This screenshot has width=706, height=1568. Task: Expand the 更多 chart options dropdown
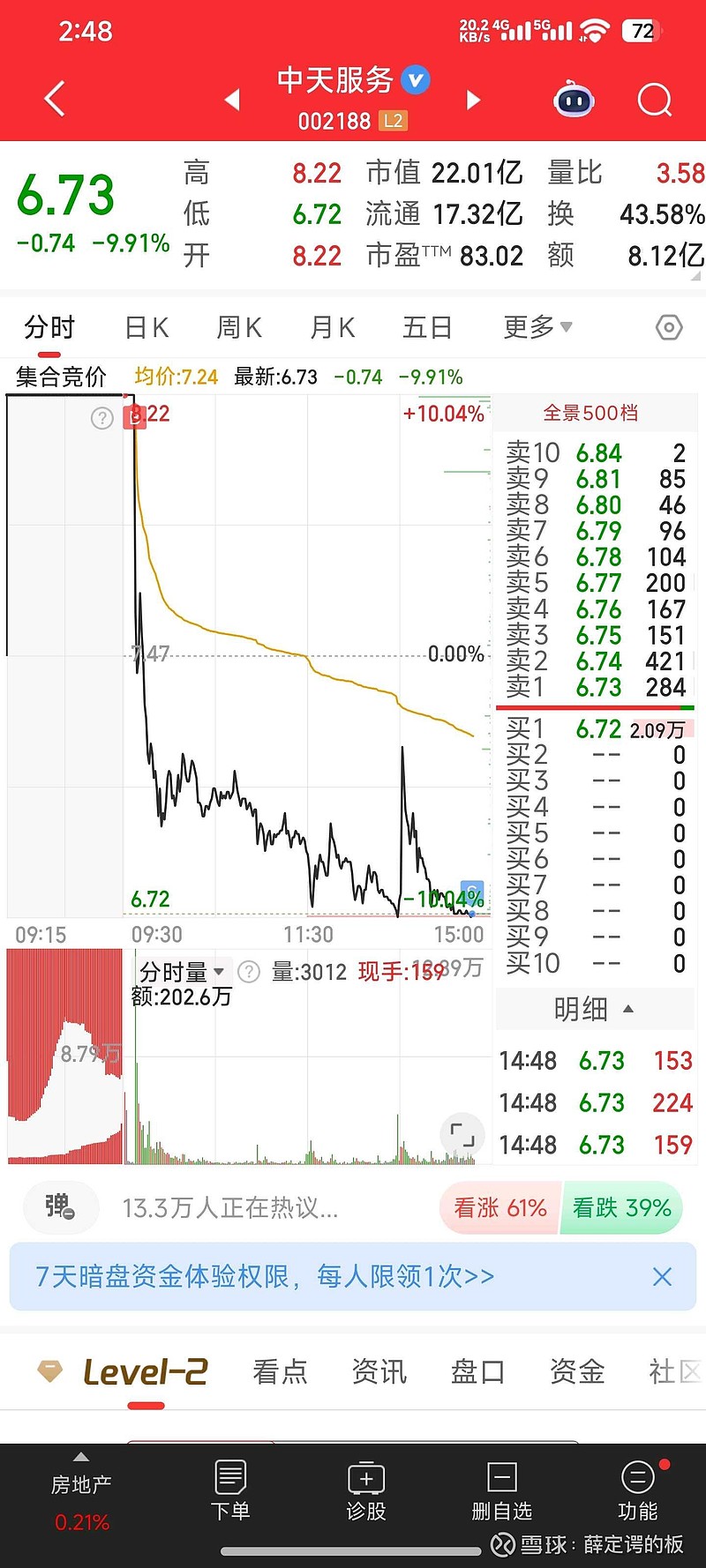point(537,328)
